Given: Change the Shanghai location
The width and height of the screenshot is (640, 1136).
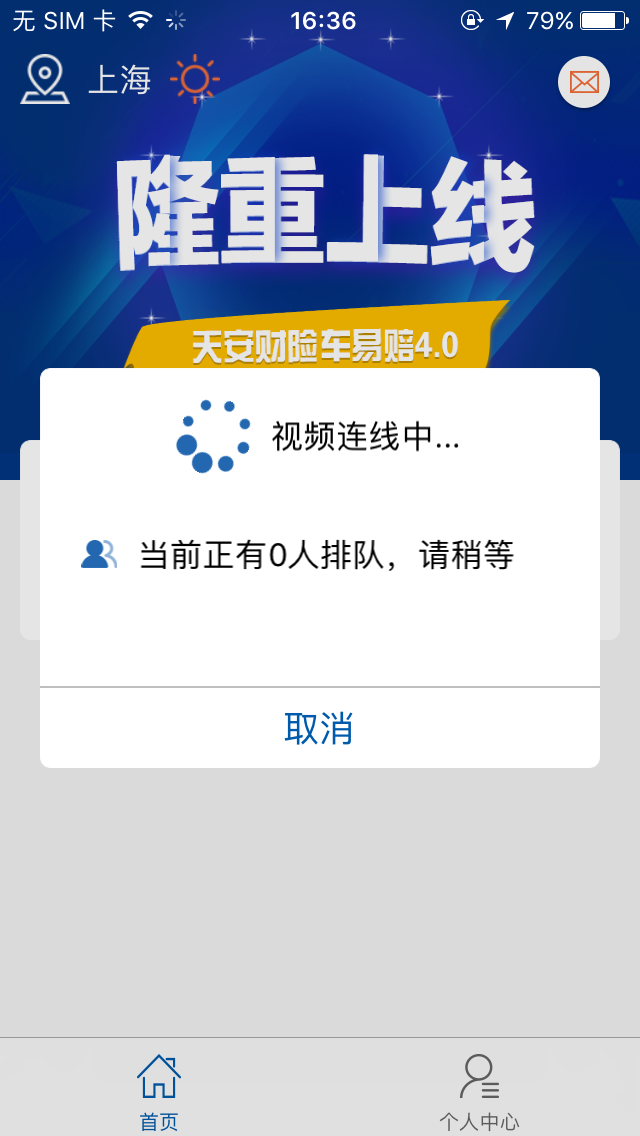Looking at the screenshot, I should (86, 80).
